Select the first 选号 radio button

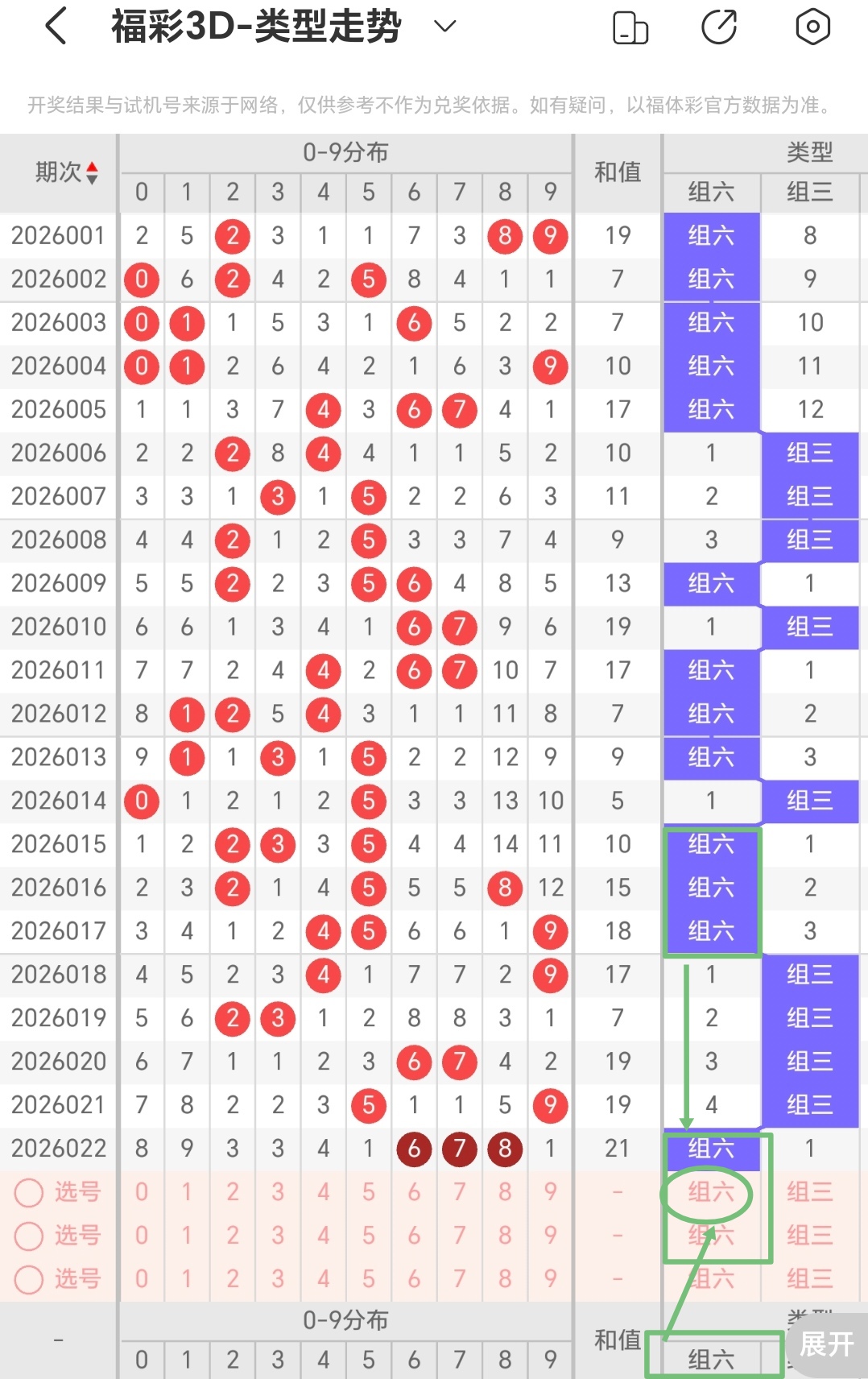(x=29, y=1193)
